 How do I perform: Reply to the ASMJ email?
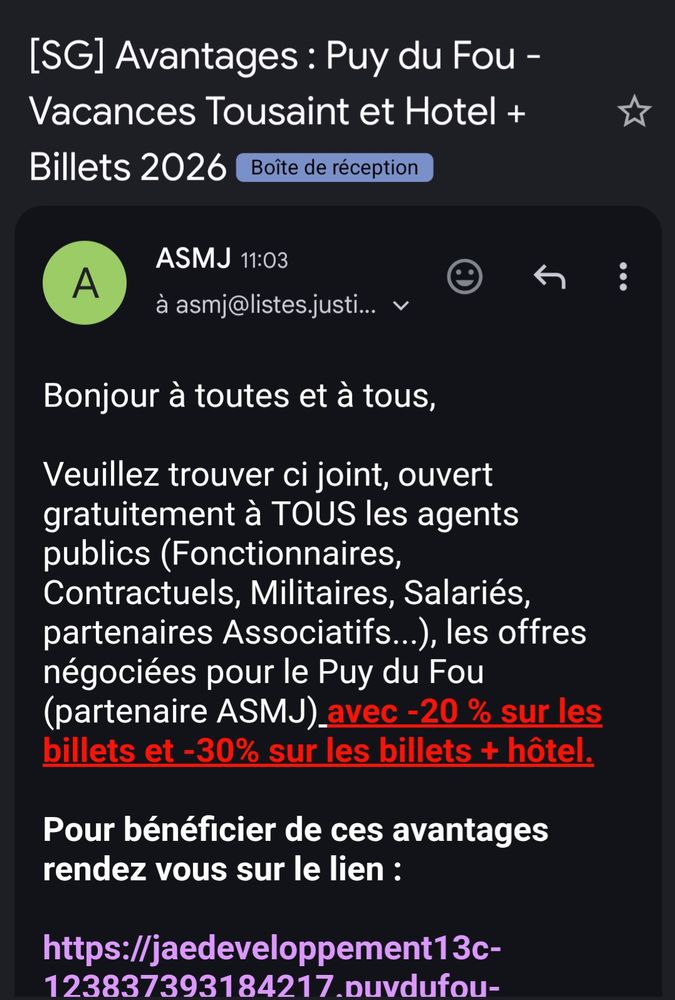[549, 277]
